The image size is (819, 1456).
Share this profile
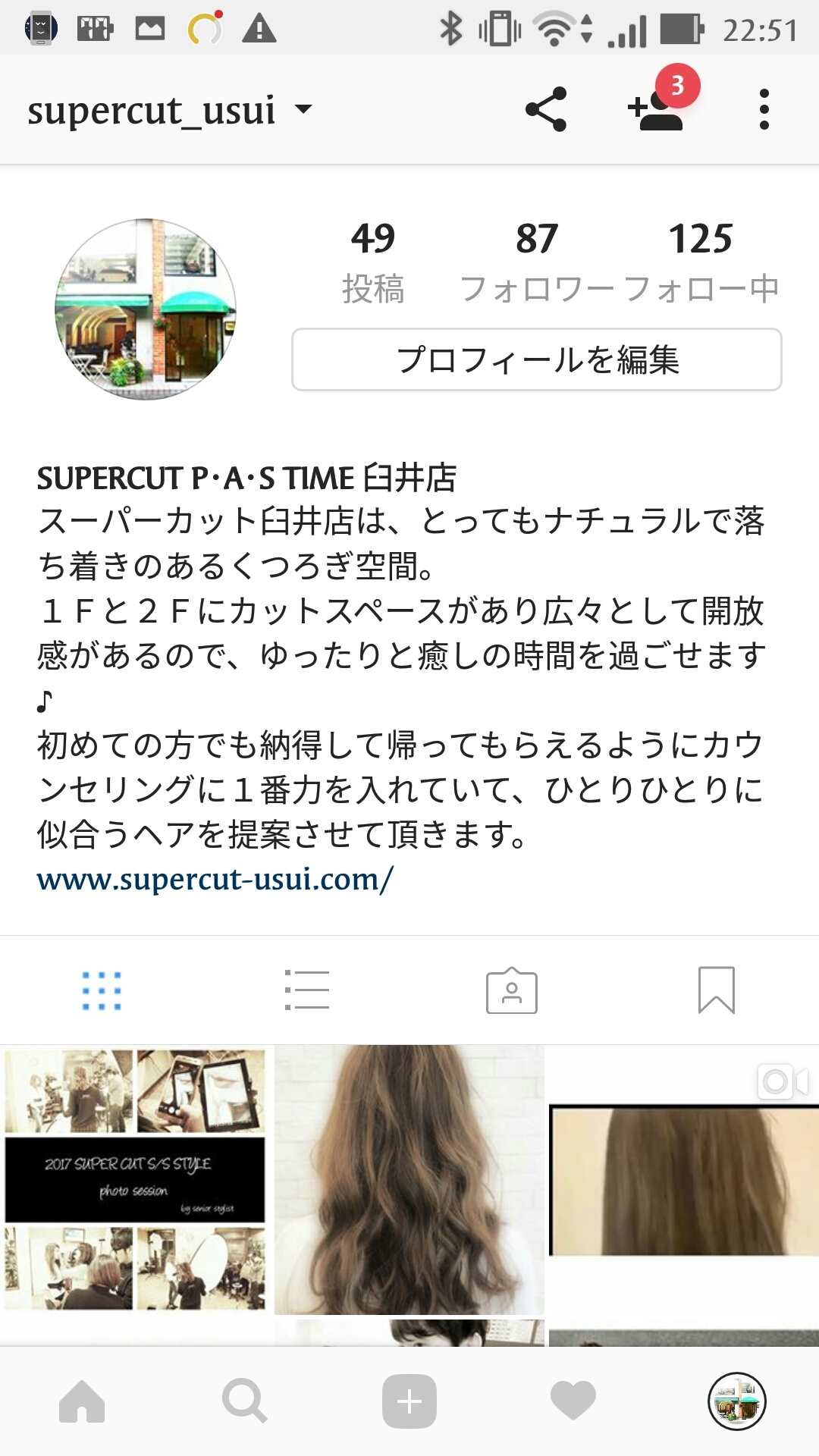point(546,109)
